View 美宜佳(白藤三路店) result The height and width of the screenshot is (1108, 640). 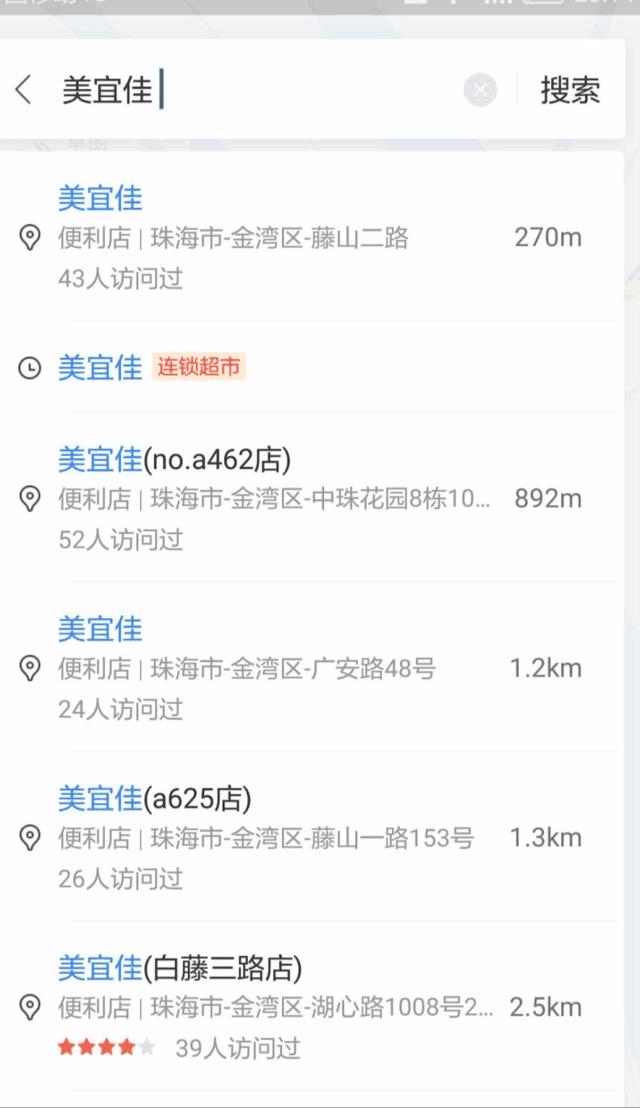click(x=311, y=1007)
